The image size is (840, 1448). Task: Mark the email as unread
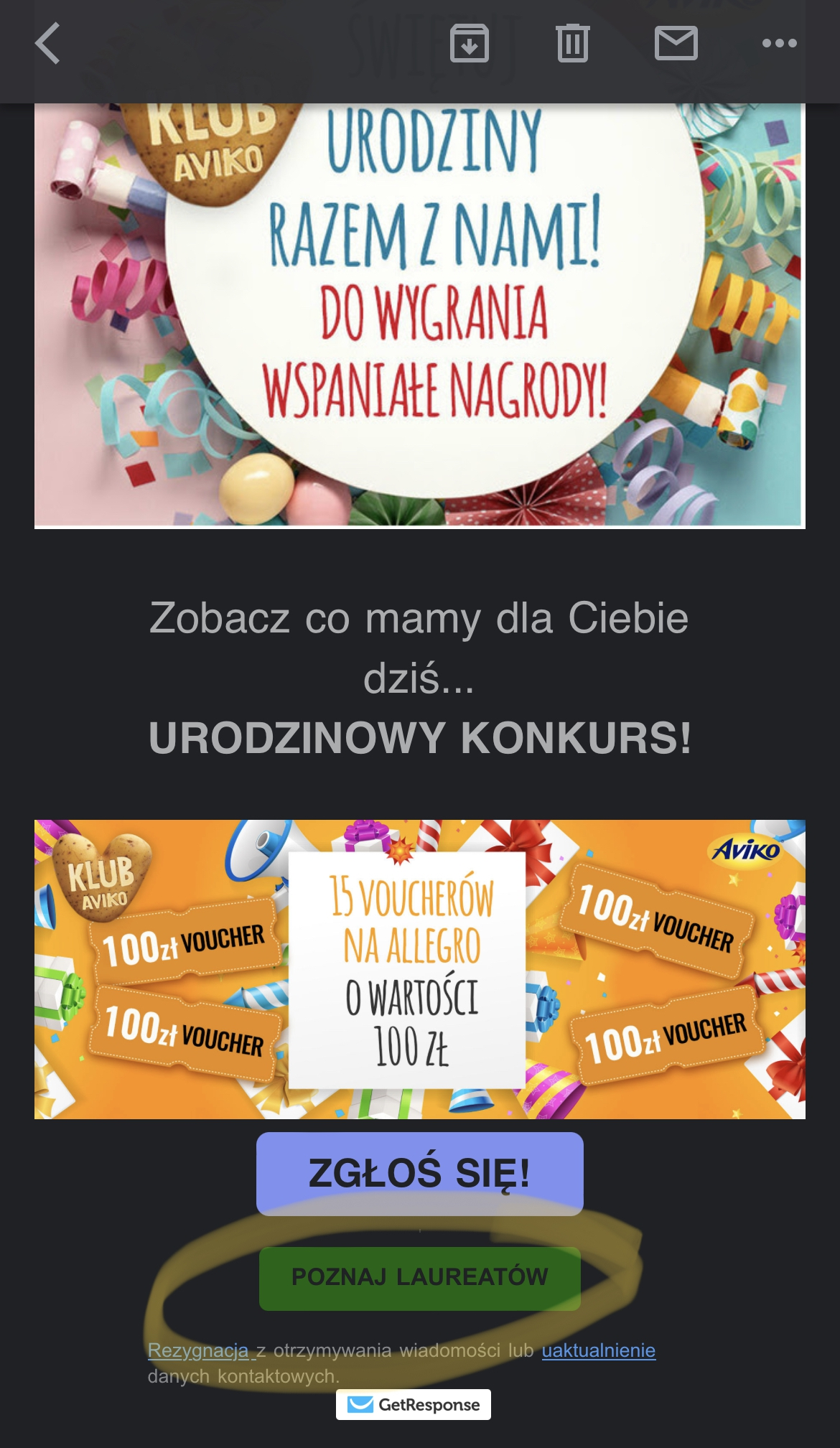[x=676, y=43]
